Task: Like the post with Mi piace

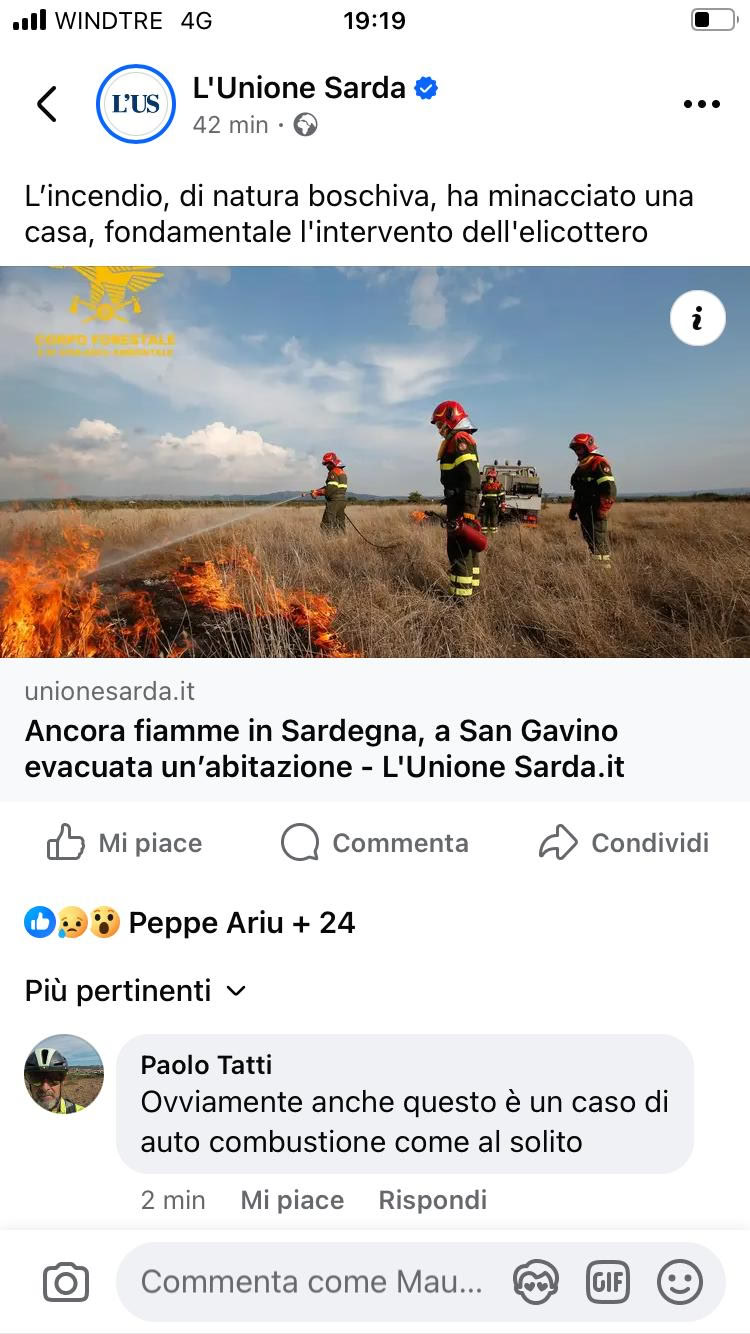Action: tap(125, 843)
